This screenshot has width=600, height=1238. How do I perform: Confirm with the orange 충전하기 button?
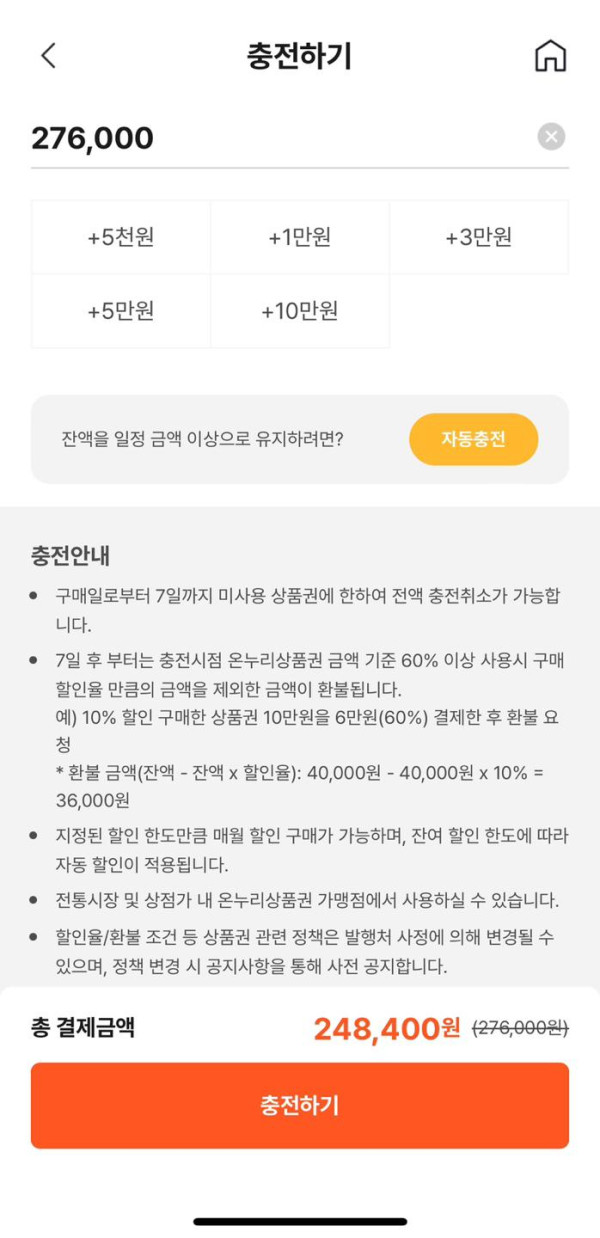pos(300,1105)
